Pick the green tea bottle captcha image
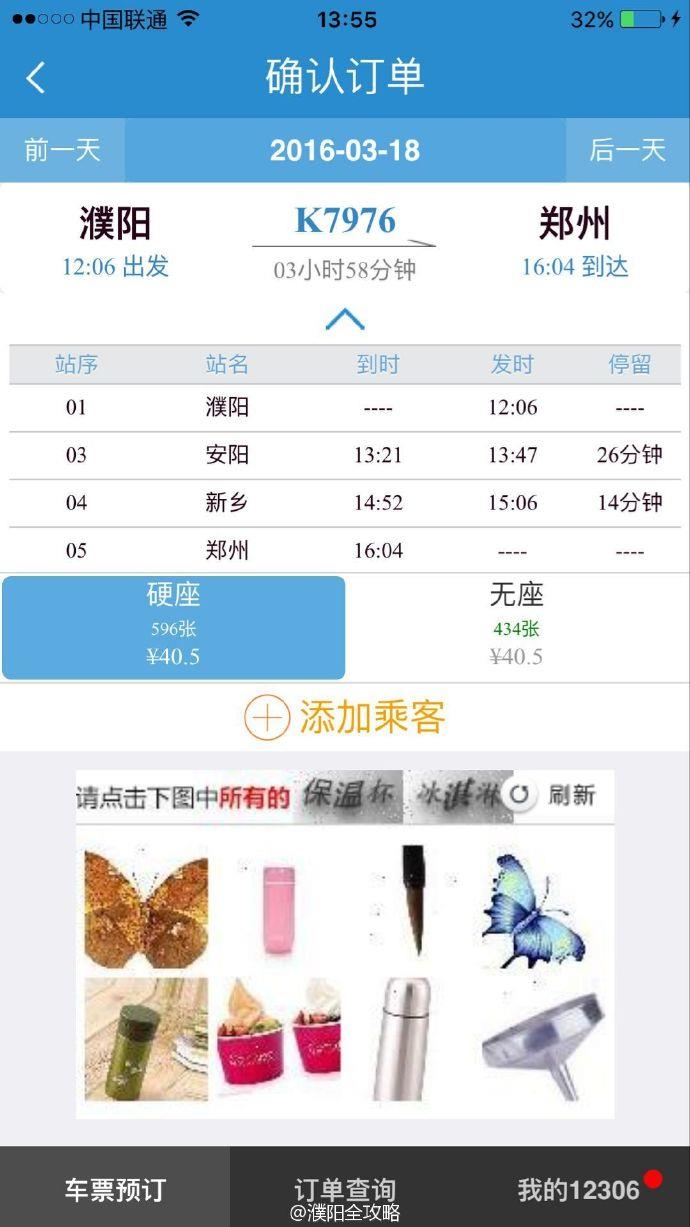Image resolution: width=690 pixels, height=1227 pixels. click(x=146, y=1040)
